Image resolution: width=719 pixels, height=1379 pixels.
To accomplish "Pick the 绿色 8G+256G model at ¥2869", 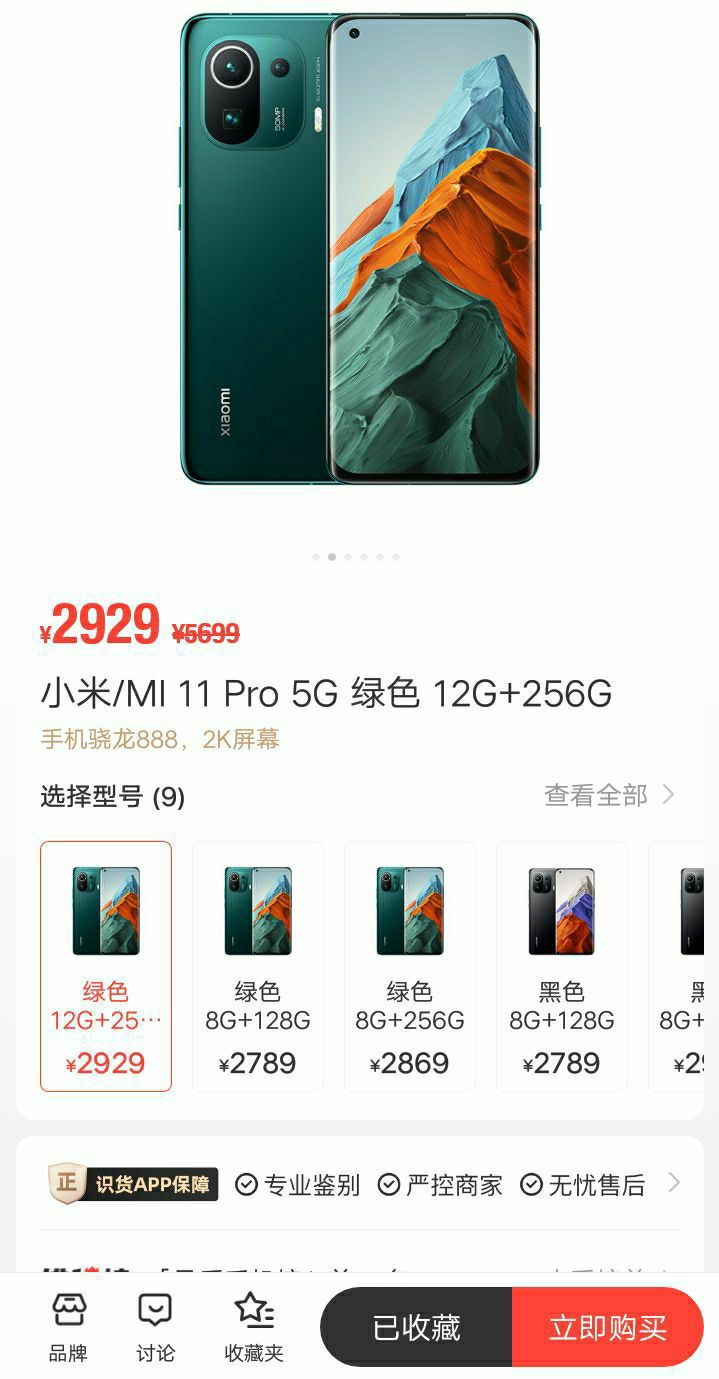I will pos(410,965).
